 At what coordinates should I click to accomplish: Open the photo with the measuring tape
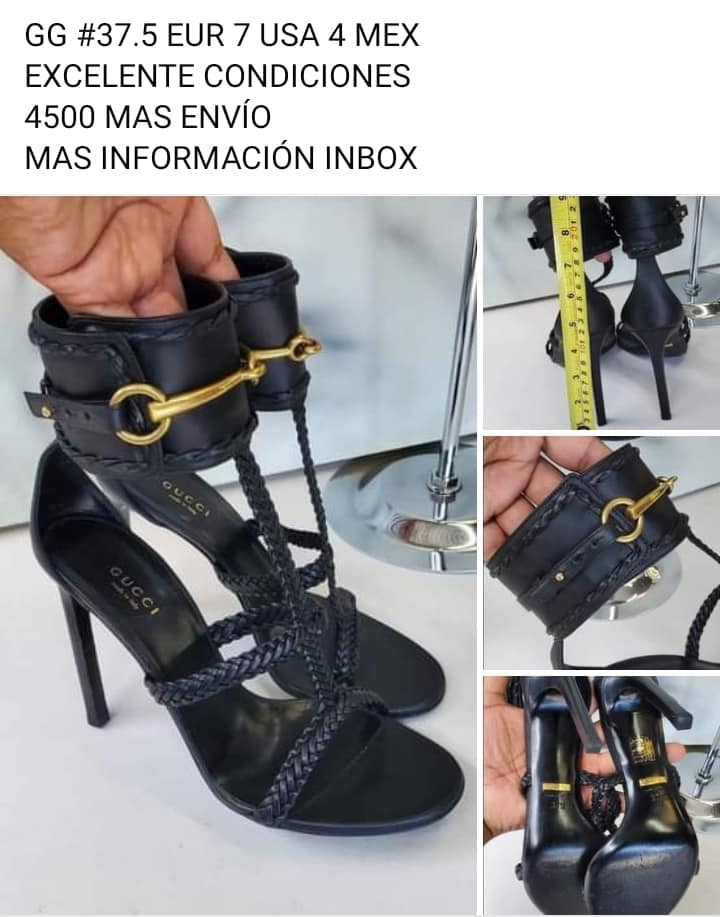click(x=601, y=312)
